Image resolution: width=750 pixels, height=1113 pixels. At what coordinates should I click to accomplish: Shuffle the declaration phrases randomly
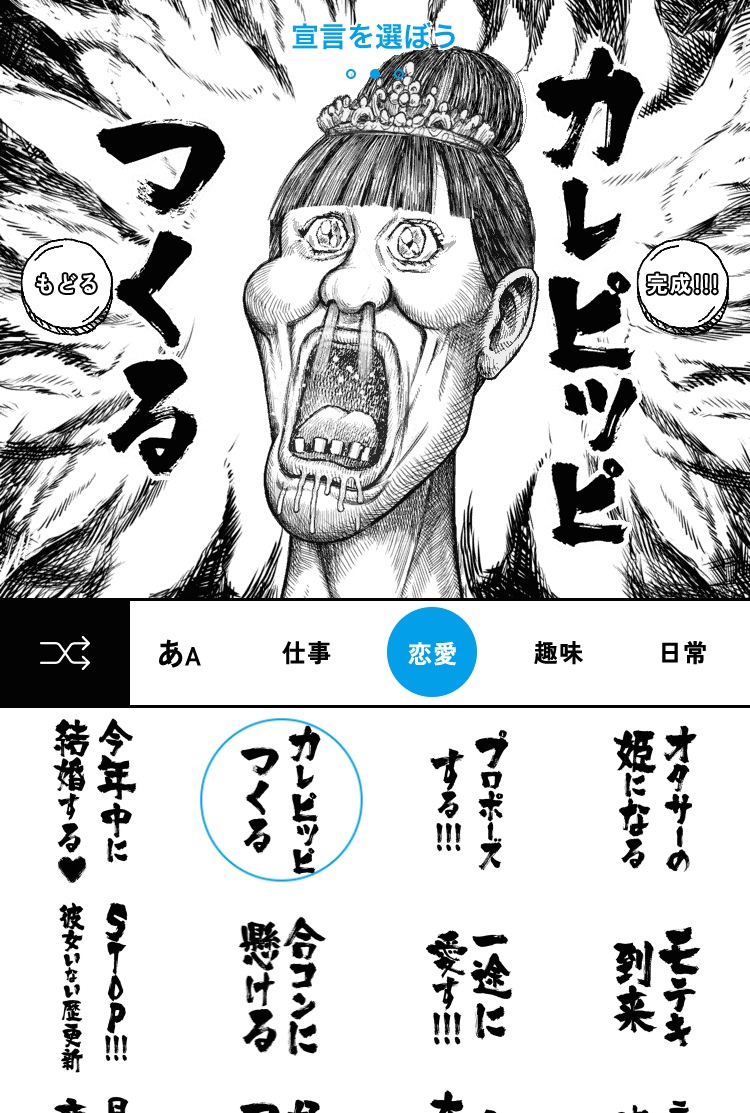[x=65, y=653]
